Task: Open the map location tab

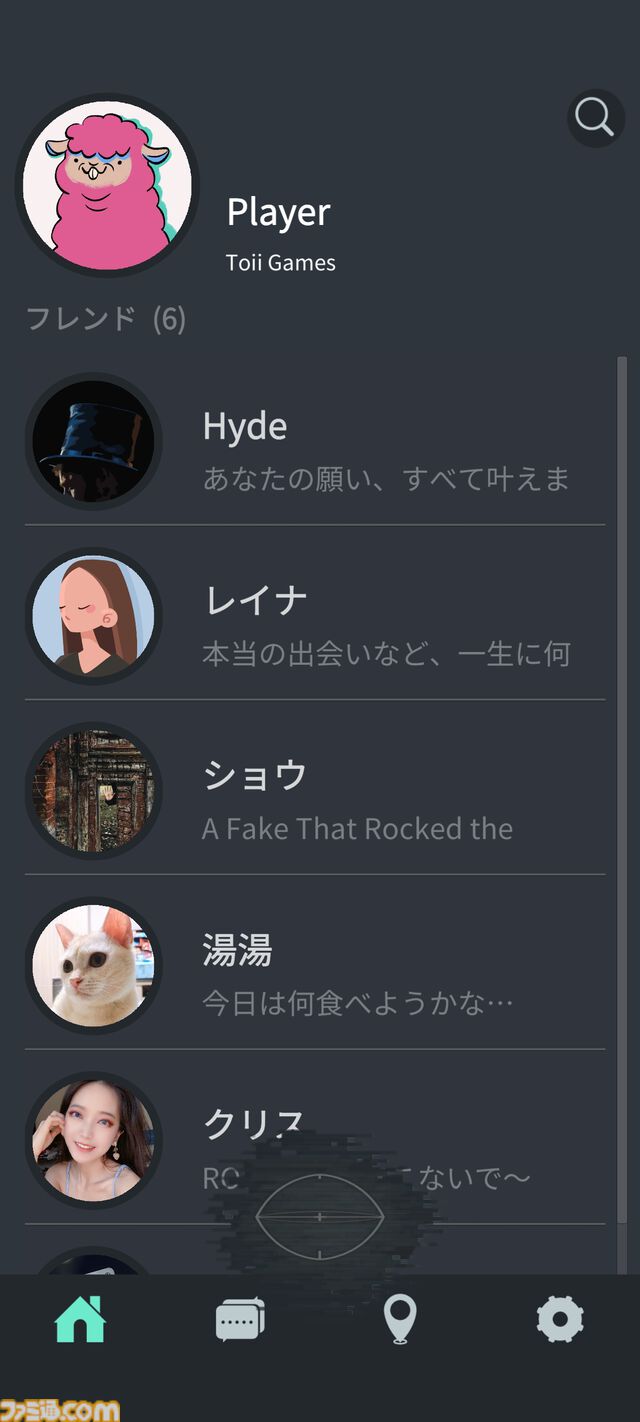Action: 400,1319
